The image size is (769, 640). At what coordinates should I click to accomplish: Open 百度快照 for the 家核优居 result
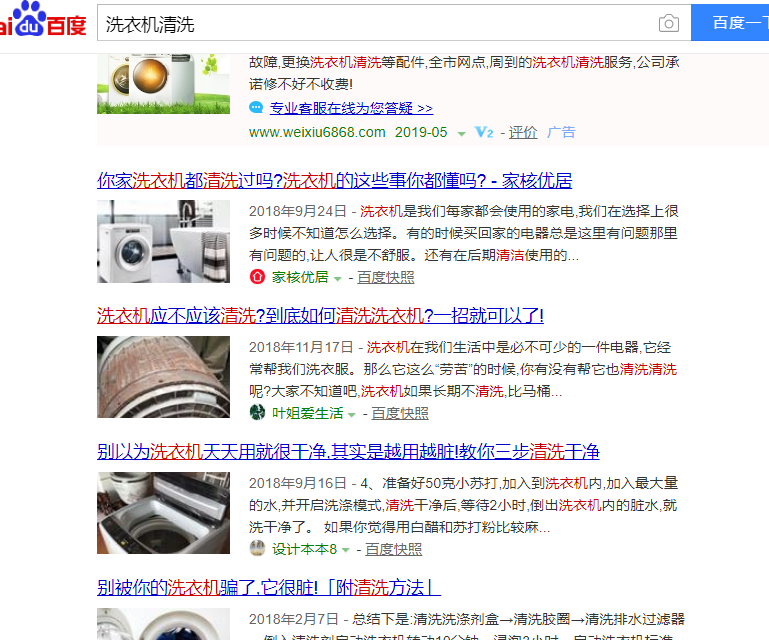click(x=386, y=277)
